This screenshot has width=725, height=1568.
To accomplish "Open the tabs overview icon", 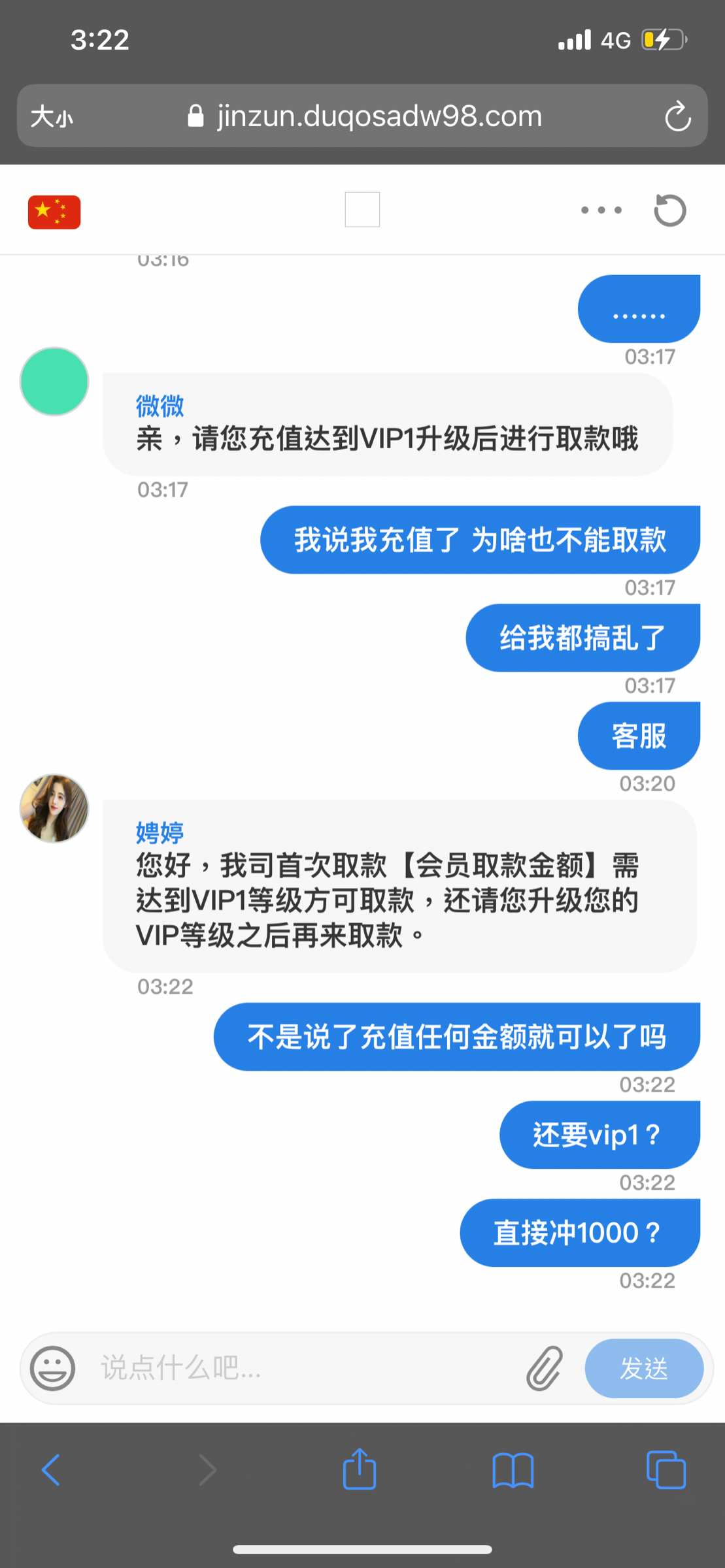I will click(x=667, y=1470).
